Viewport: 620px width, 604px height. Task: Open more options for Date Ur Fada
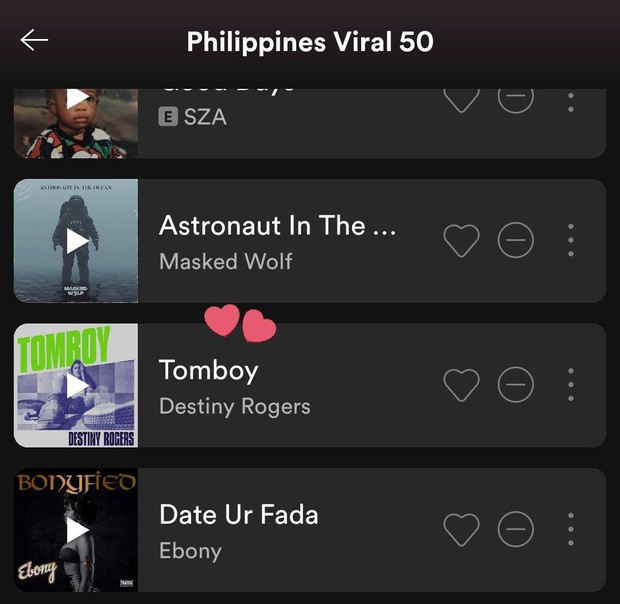[x=571, y=531]
